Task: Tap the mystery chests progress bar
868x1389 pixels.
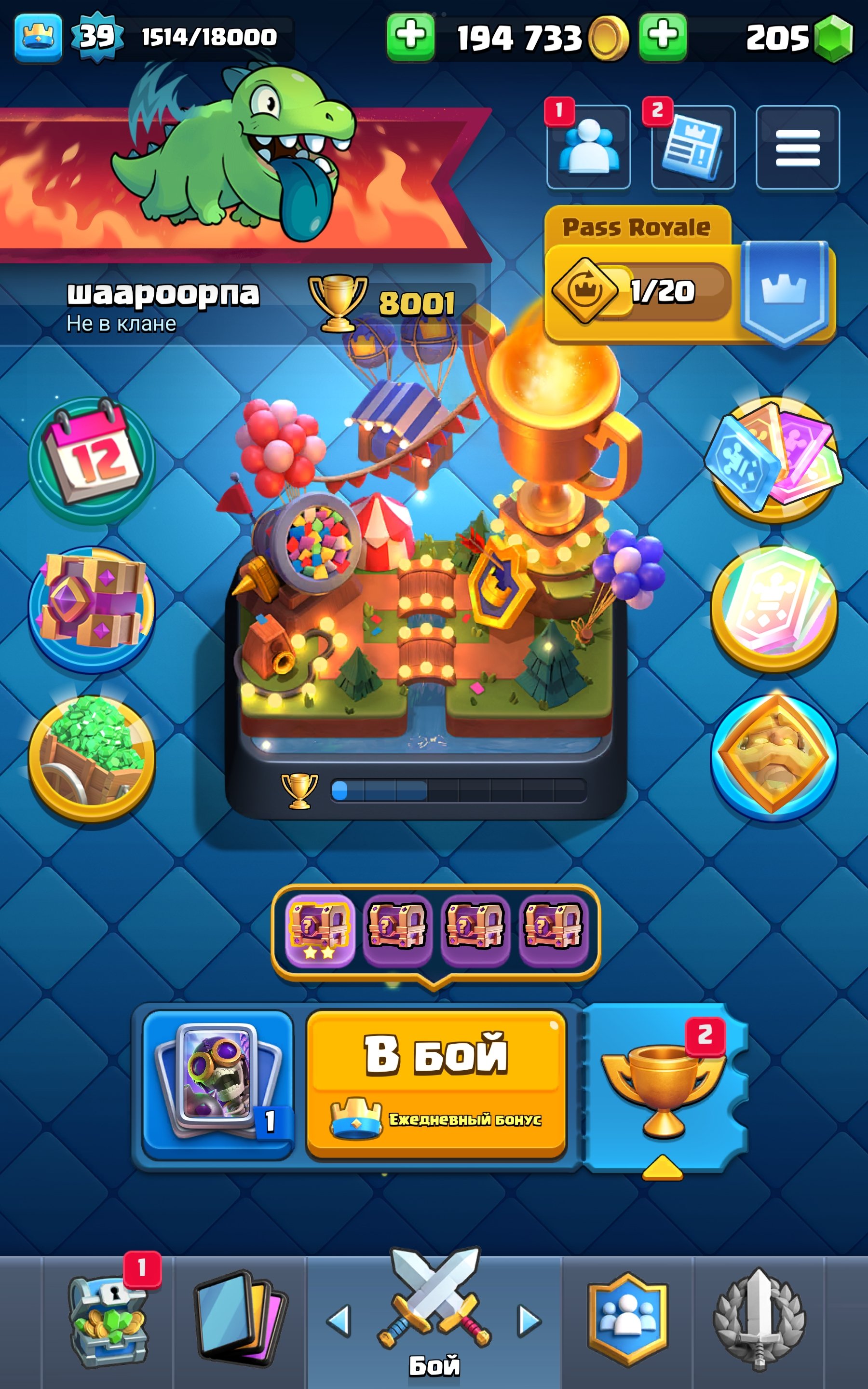Action: pos(435,927)
